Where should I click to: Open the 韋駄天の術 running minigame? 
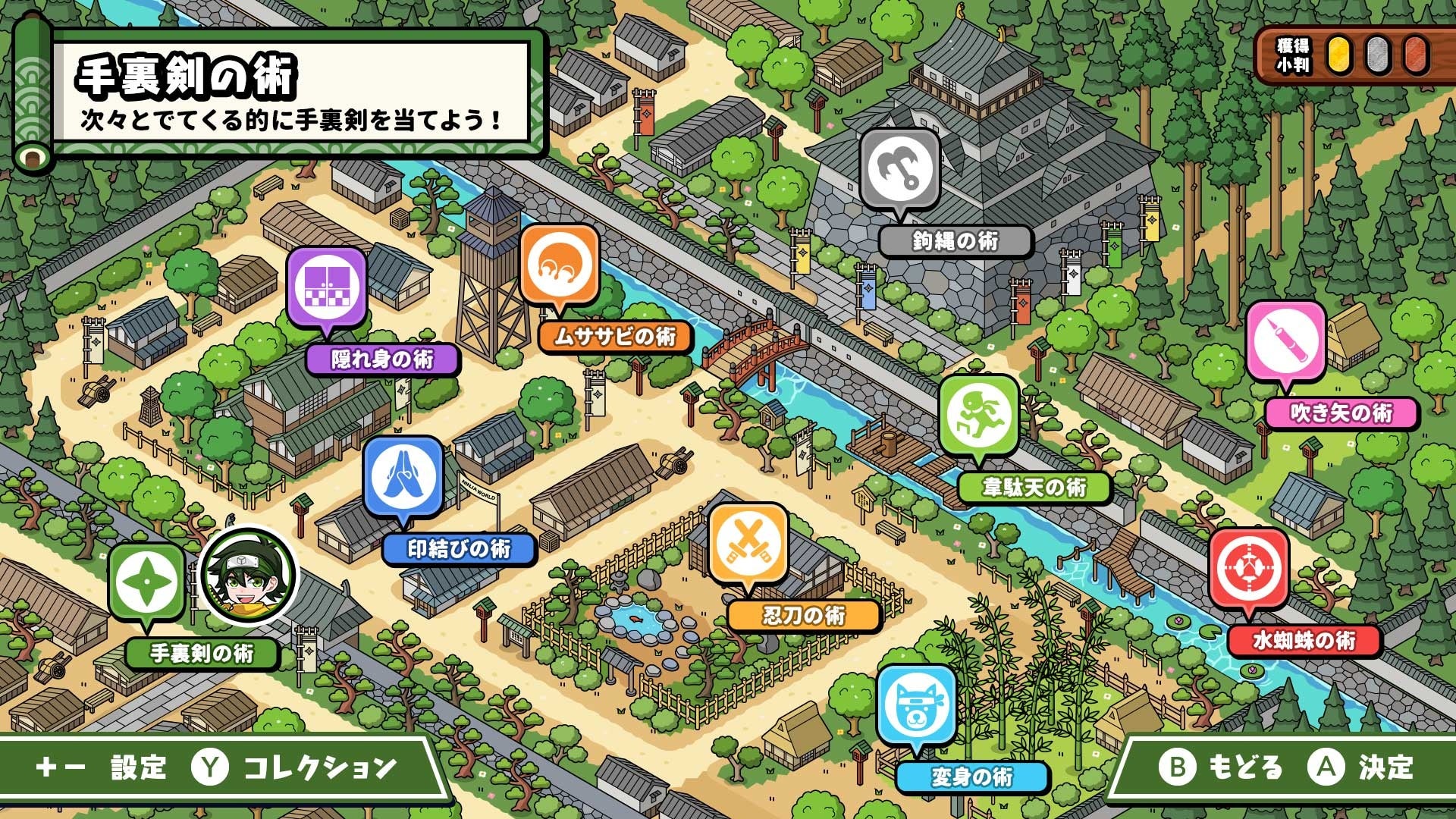978,414
